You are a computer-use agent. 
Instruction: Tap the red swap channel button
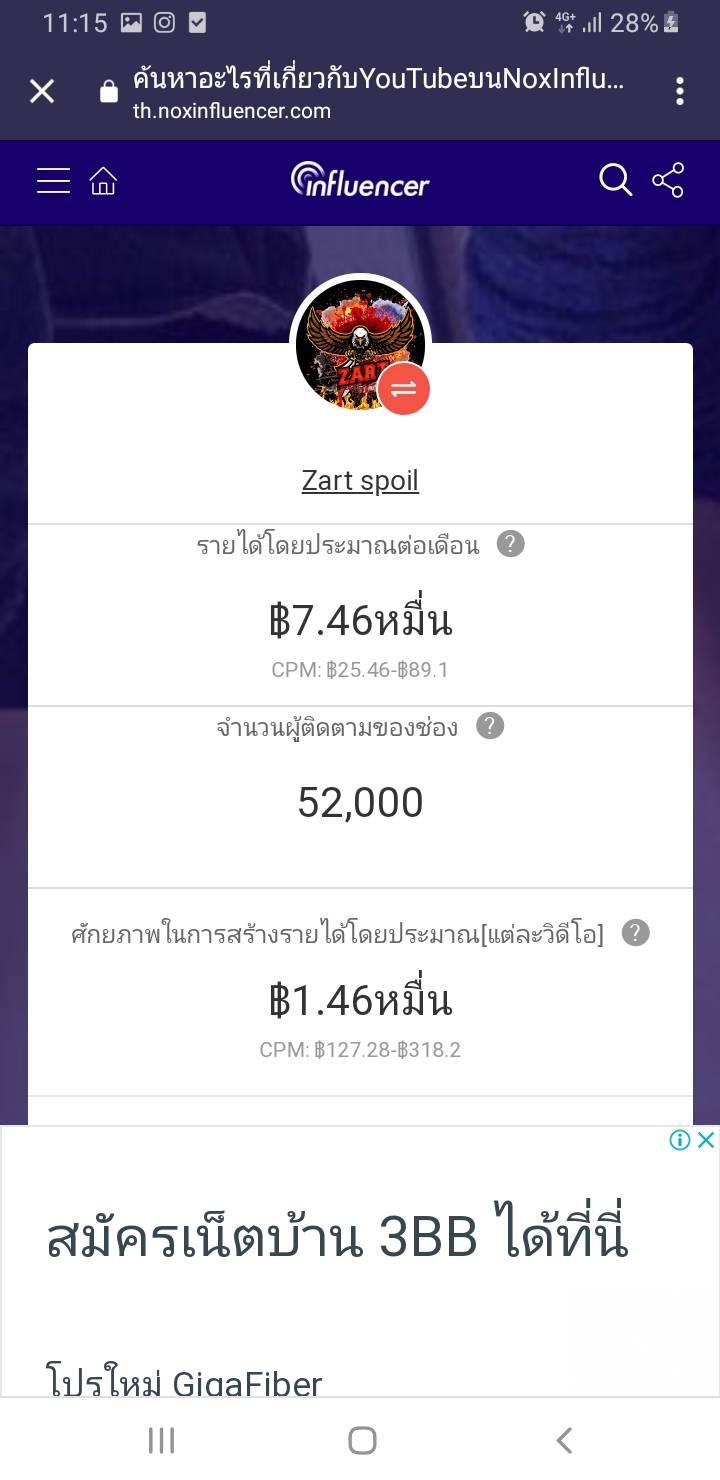[404, 389]
